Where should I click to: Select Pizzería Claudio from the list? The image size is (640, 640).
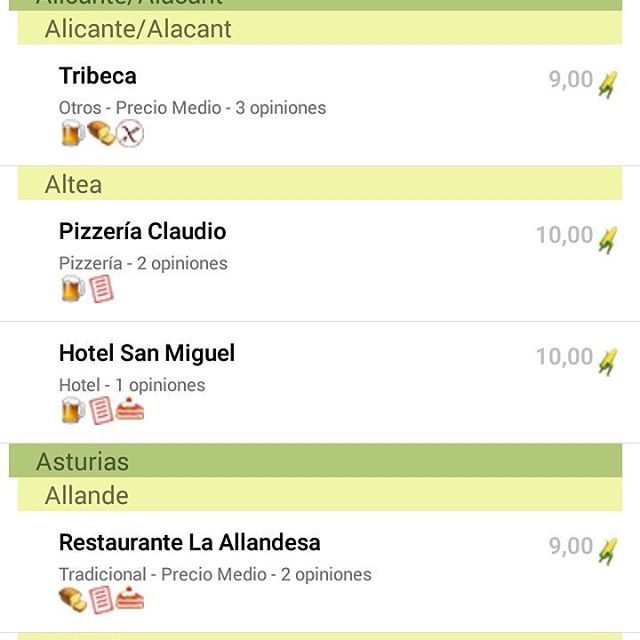click(x=143, y=232)
